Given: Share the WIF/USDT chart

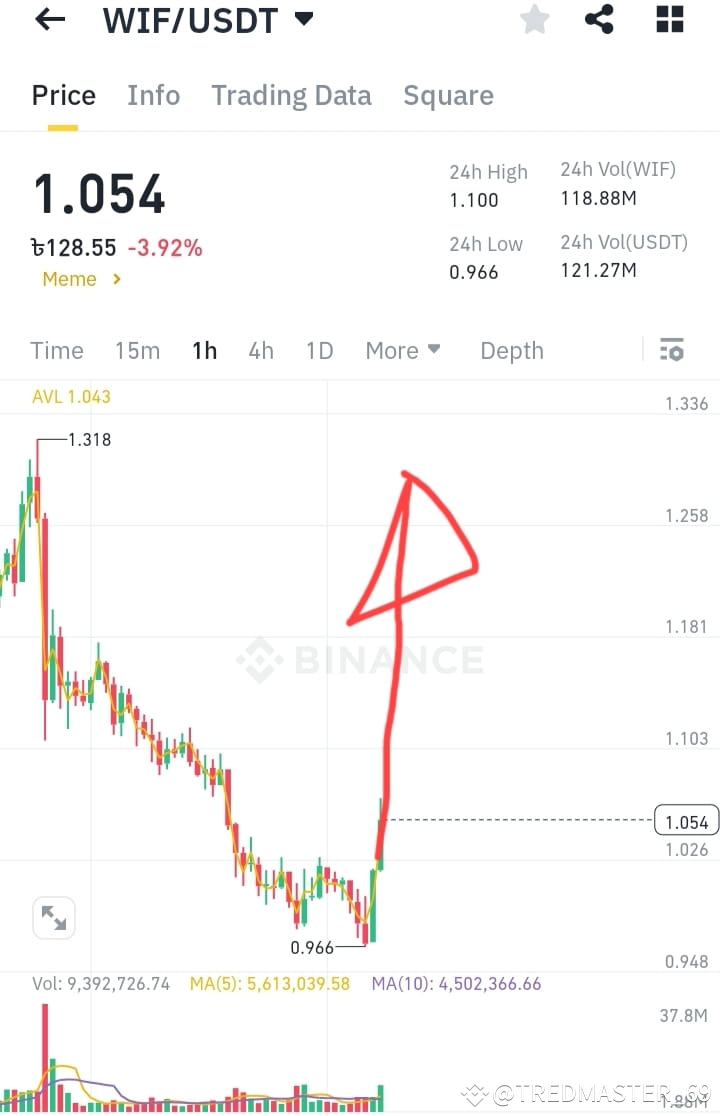Looking at the screenshot, I should click(599, 19).
